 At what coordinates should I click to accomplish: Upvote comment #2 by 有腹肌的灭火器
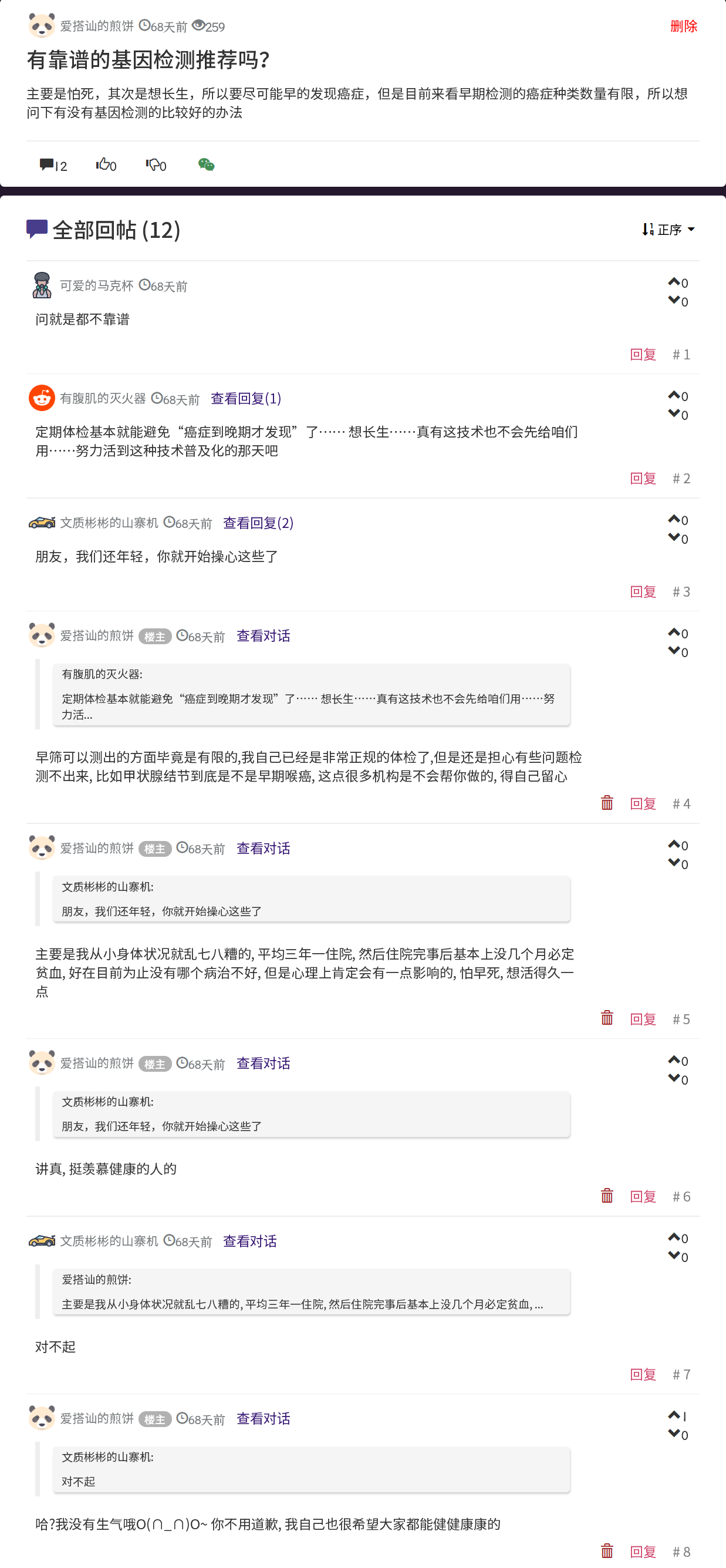(x=674, y=396)
